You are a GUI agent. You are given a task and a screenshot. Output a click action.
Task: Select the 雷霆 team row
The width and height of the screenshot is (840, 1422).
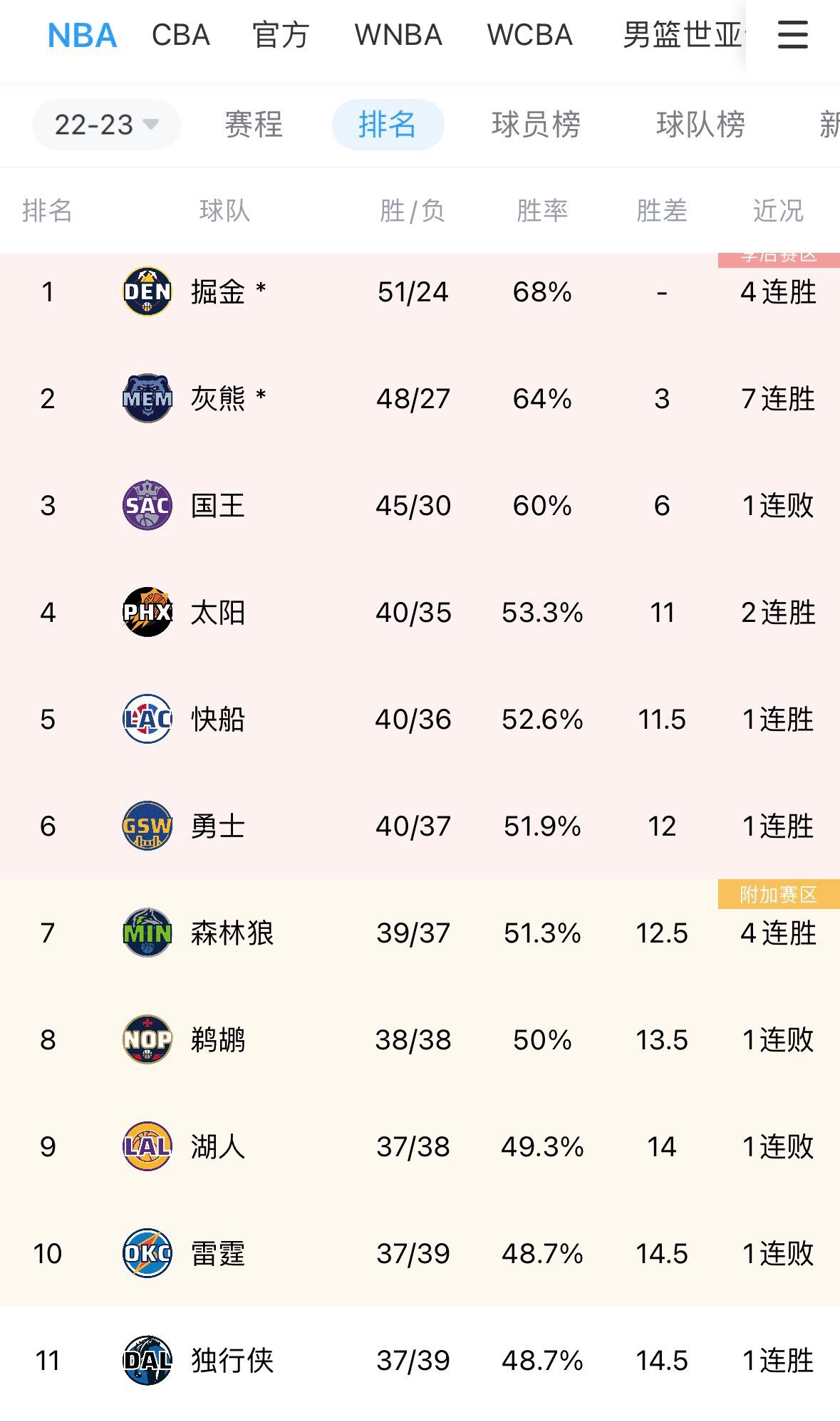pos(420,1253)
